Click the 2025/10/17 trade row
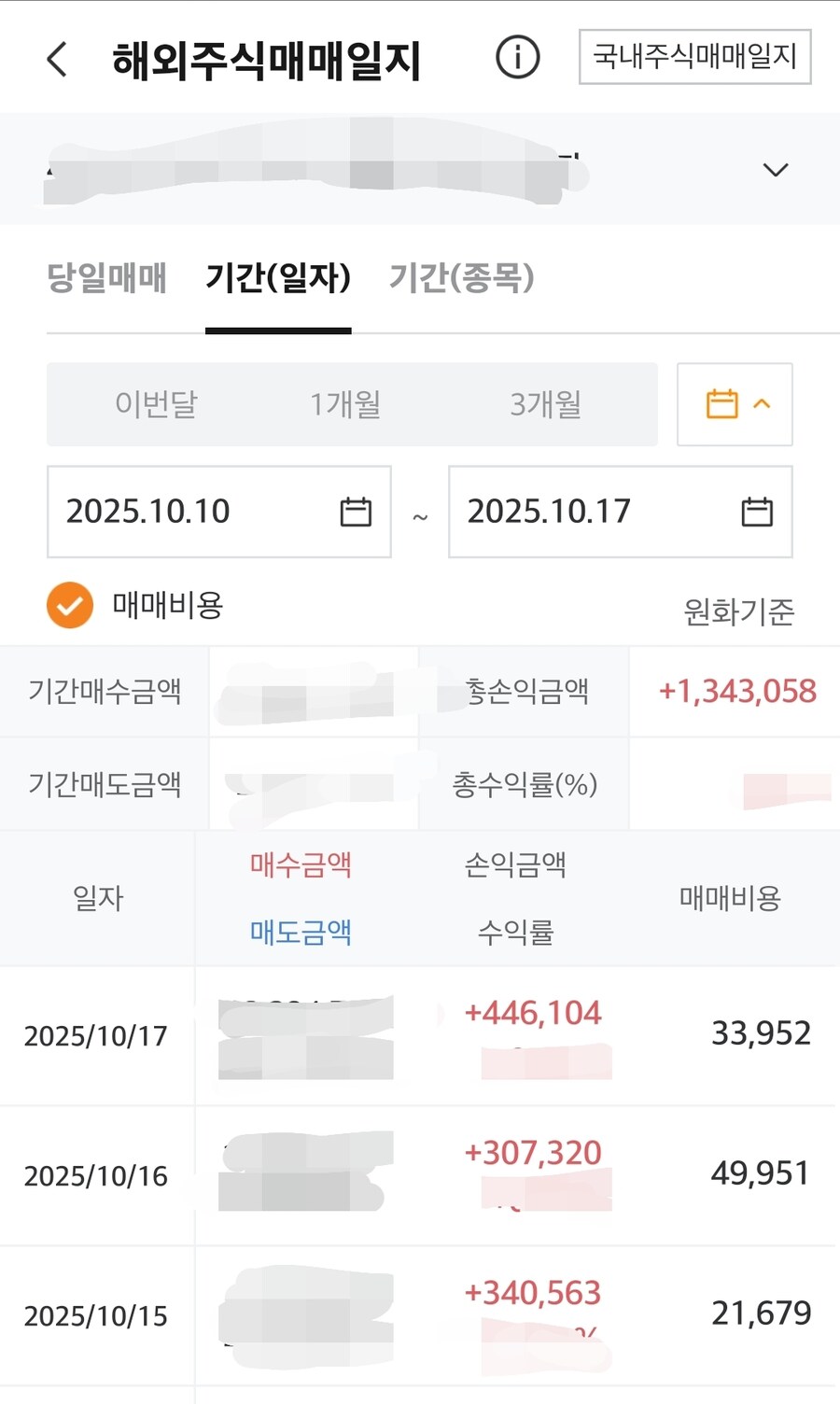The width and height of the screenshot is (840, 1404). click(420, 1036)
